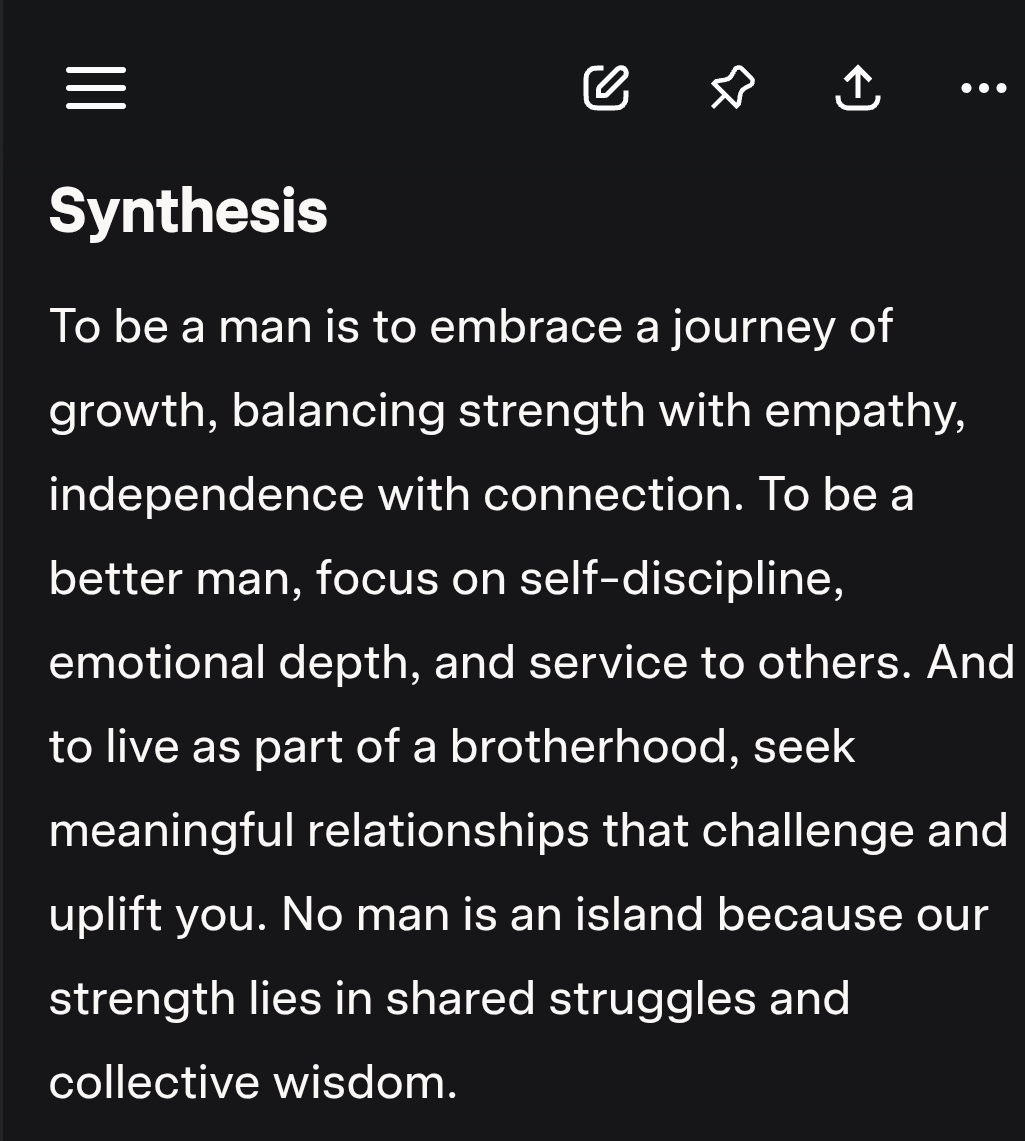The image size is (1025, 1141).
Task: Share this conversation
Action: [857, 88]
